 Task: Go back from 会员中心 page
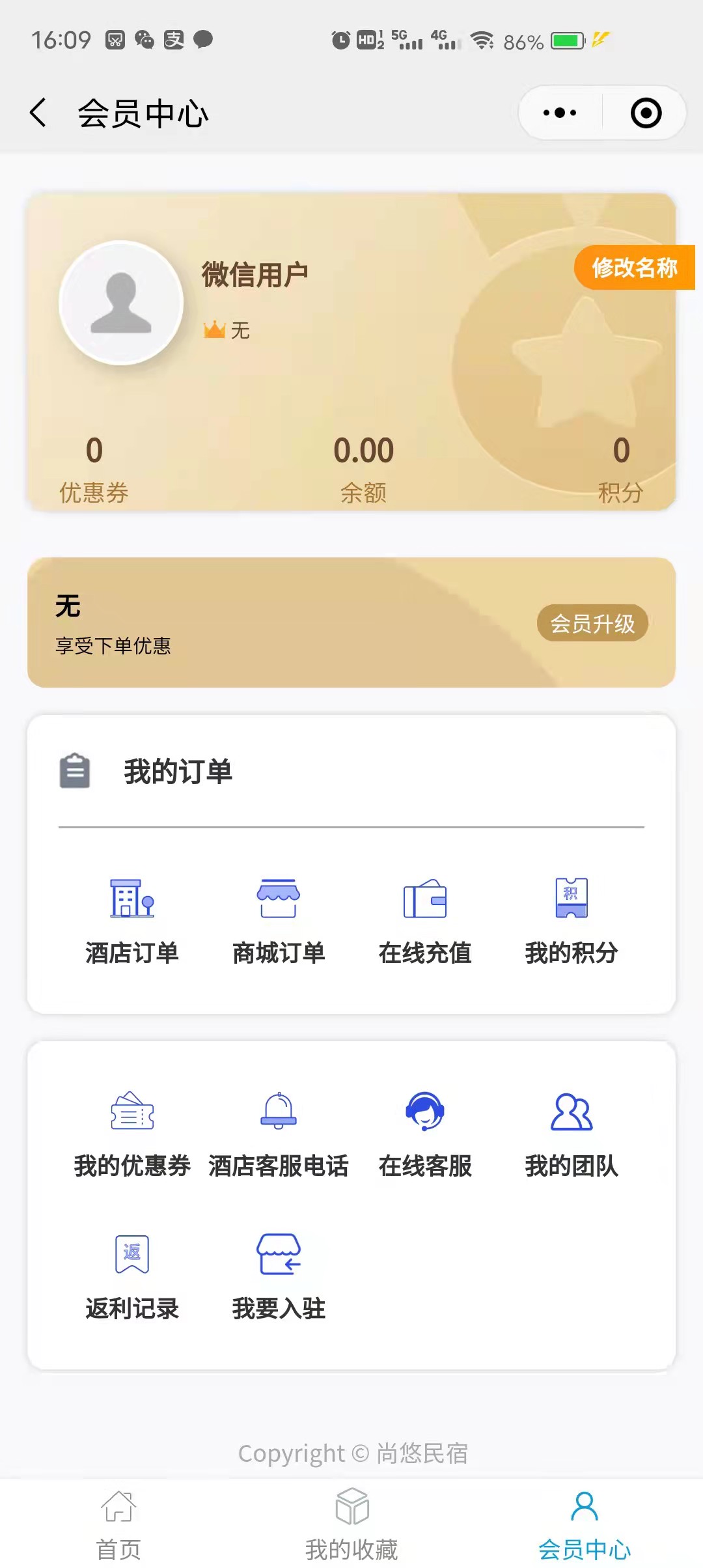[38, 113]
